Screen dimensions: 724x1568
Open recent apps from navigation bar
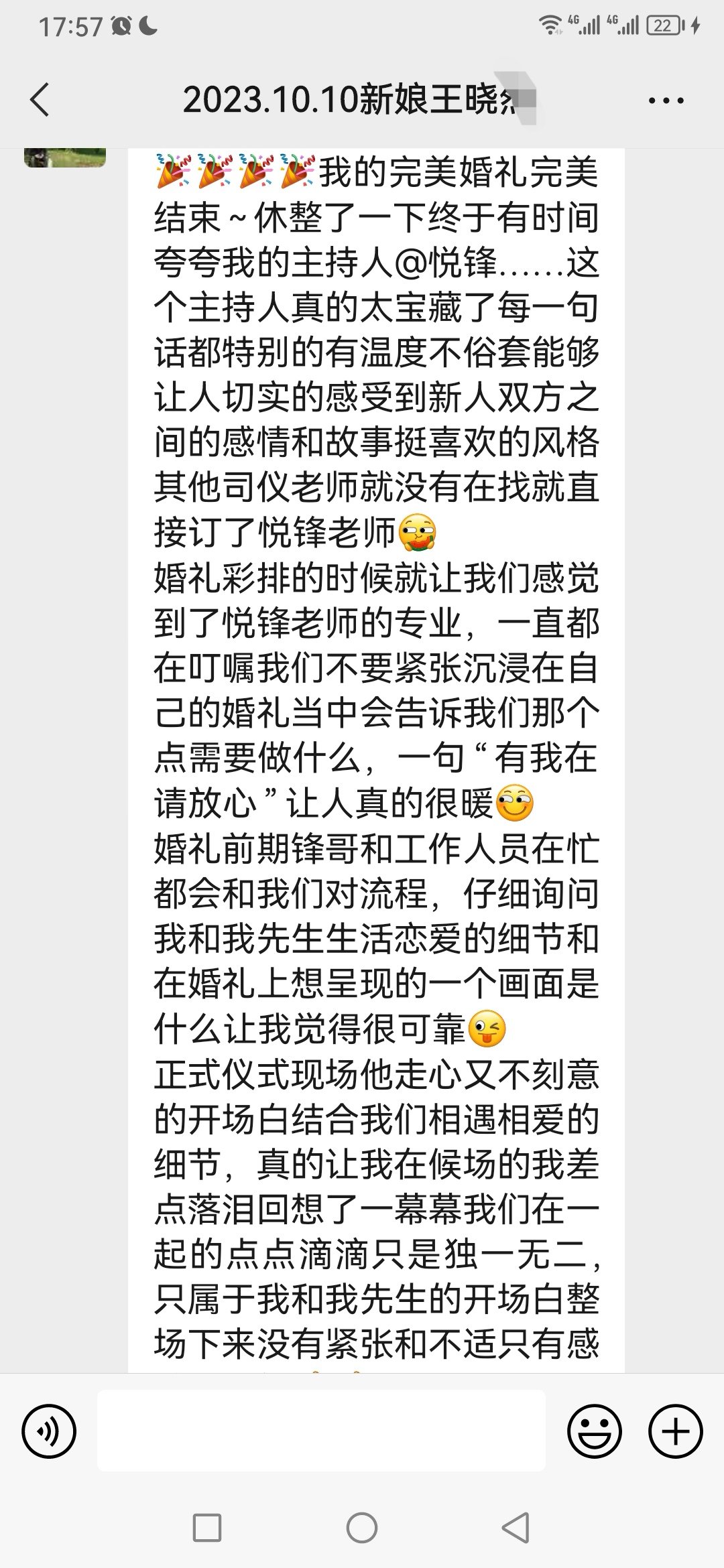206,1528
